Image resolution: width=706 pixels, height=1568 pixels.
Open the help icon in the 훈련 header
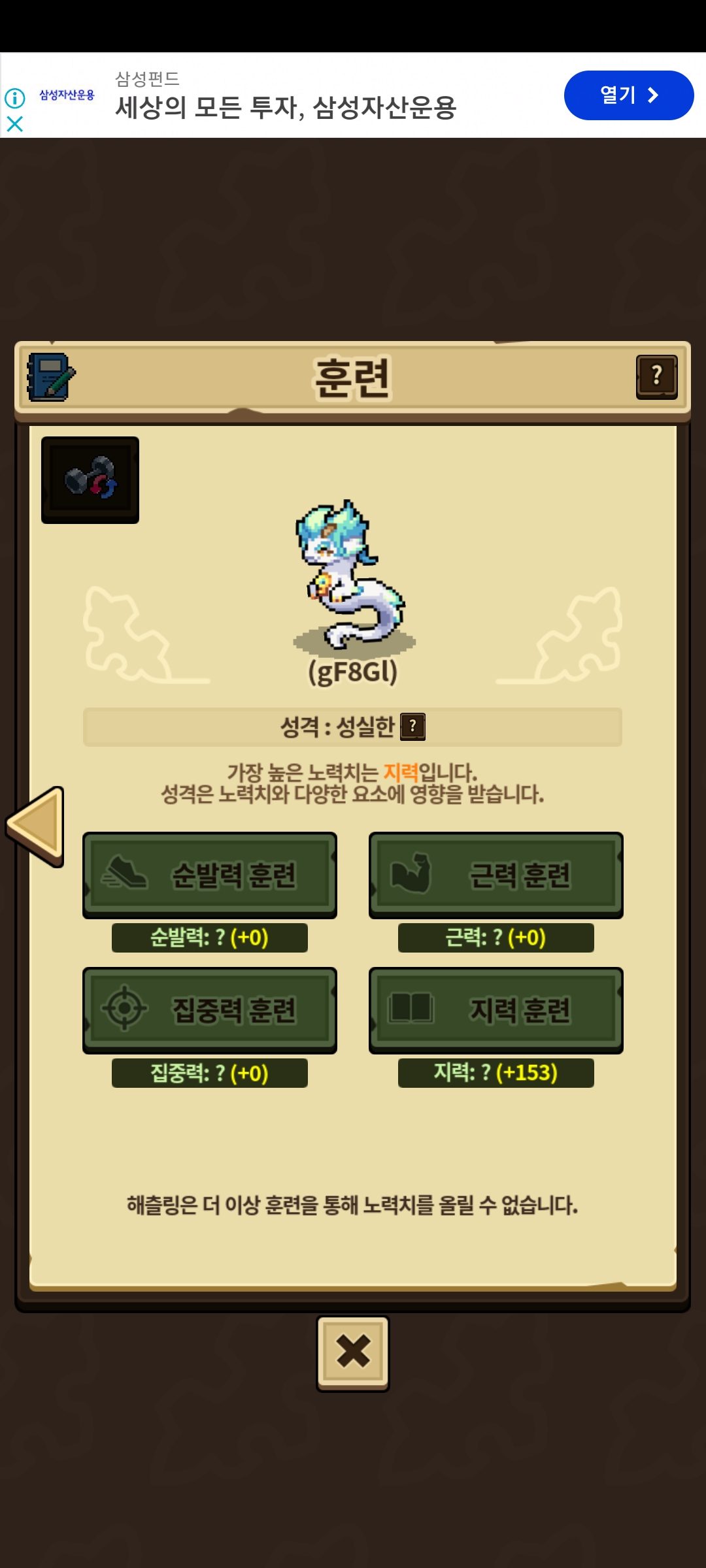(656, 377)
